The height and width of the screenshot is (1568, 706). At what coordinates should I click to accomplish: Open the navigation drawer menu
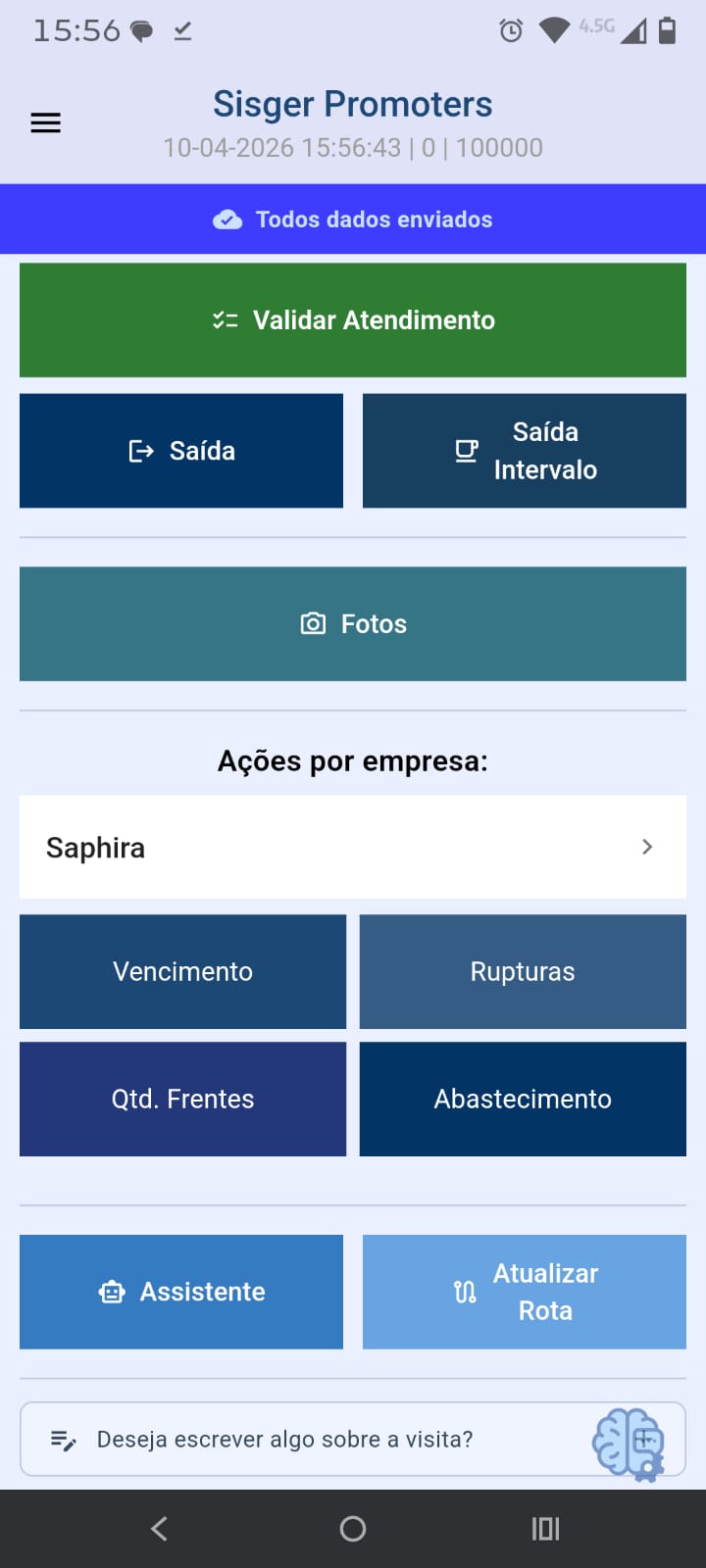click(45, 122)
